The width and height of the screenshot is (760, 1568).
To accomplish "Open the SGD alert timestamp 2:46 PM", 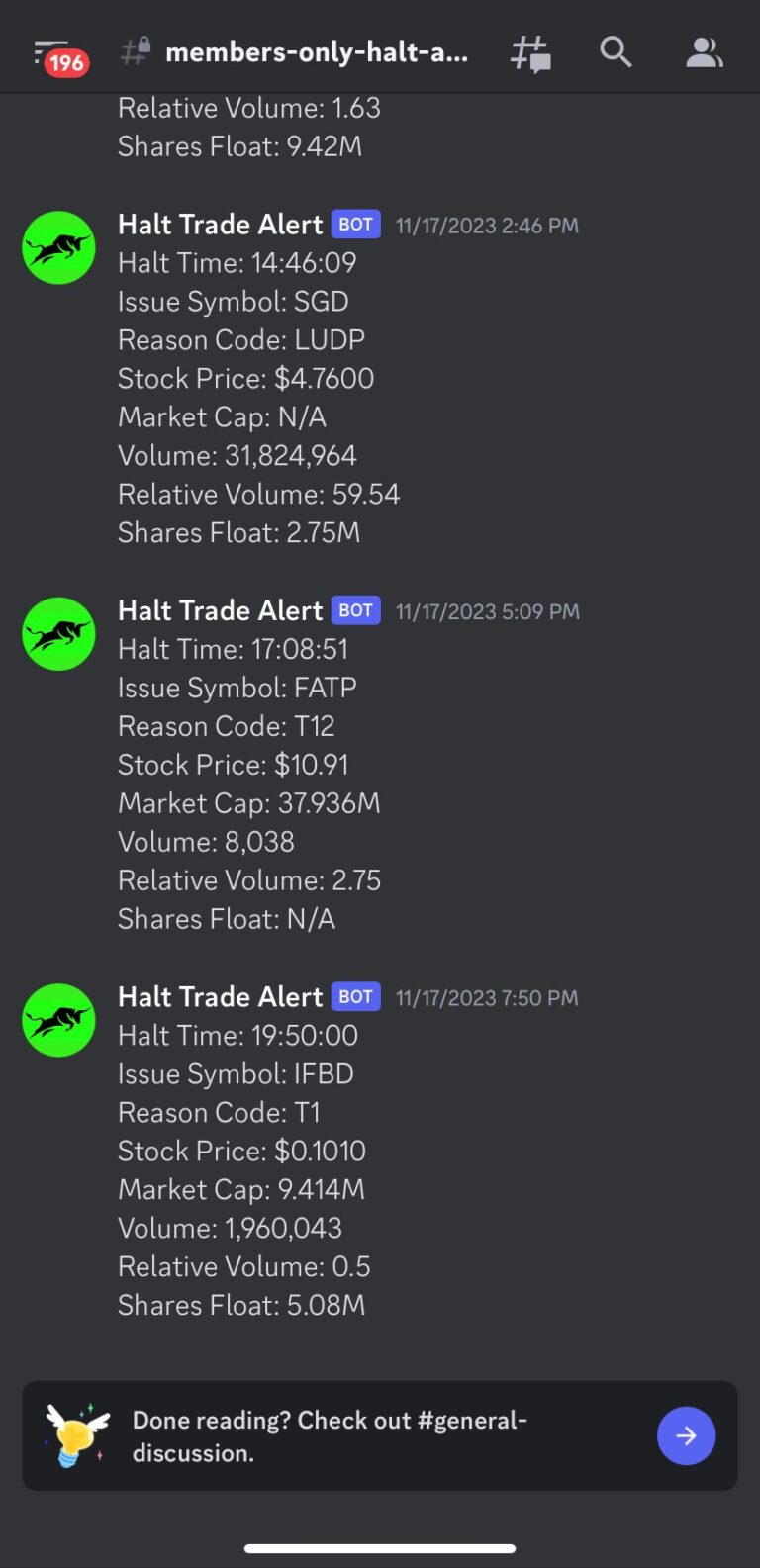I will click(486, 226).
